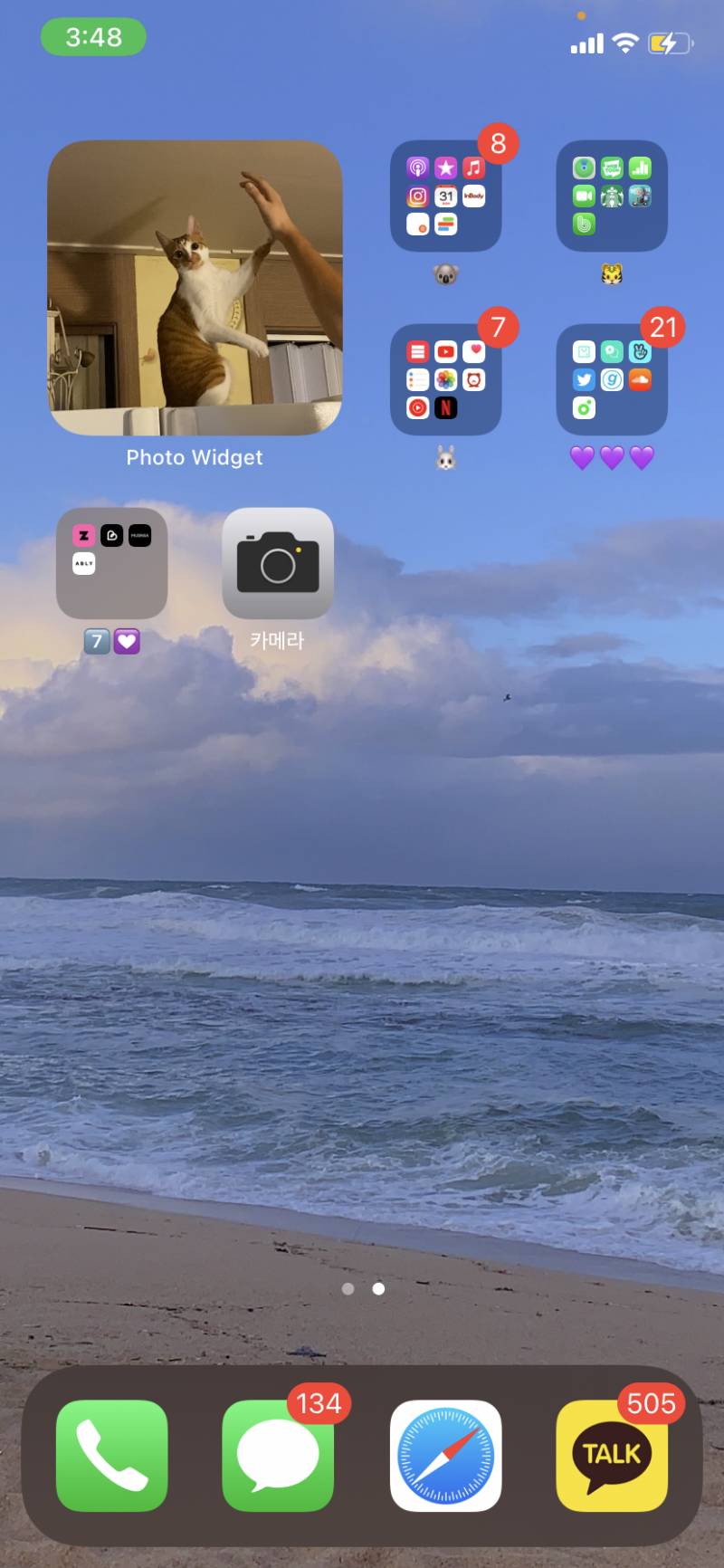This screenshot has width=724, height=1568.
Task: Open KakaoTalk with 505 notifications
Action: [x=612, y=1456]
